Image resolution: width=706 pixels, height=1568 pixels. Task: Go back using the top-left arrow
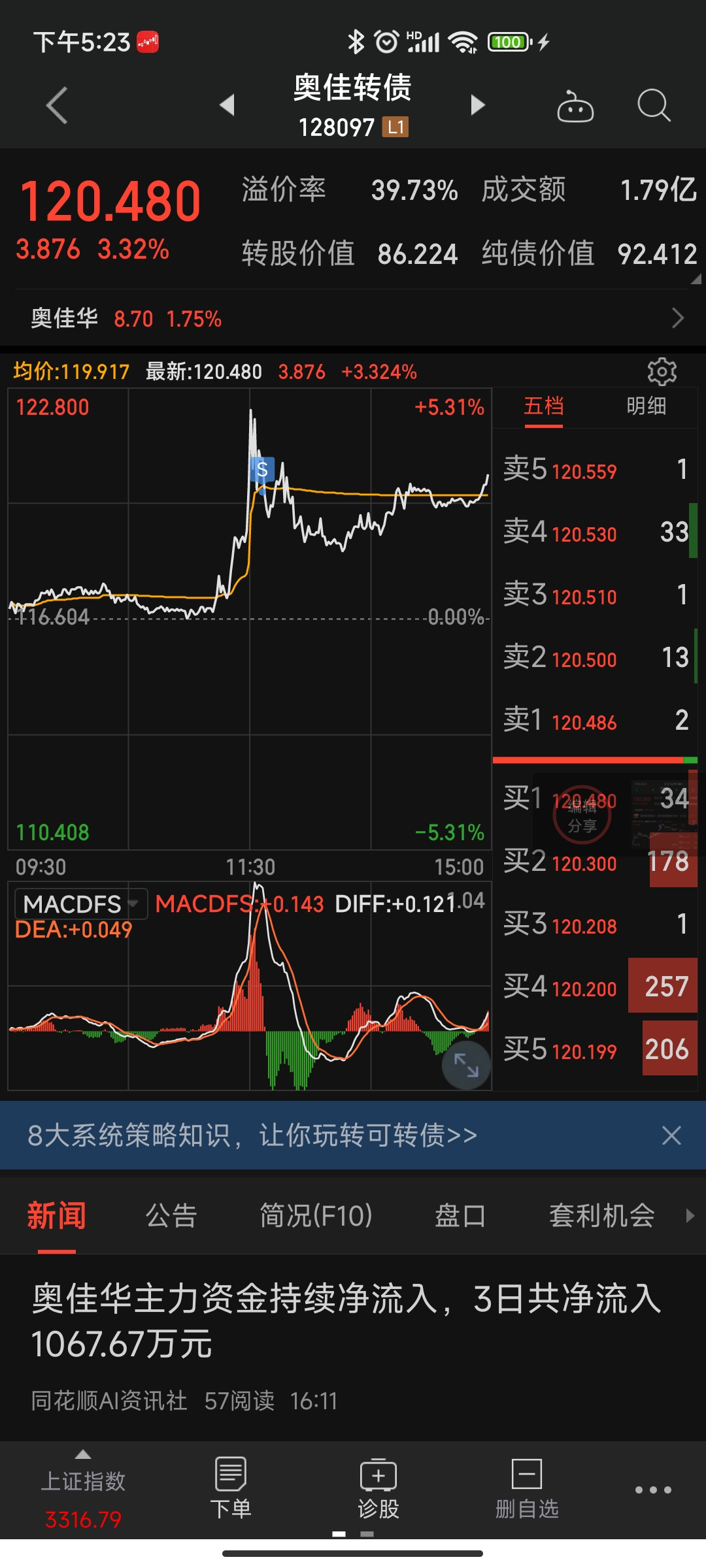(x=57, y=105)
